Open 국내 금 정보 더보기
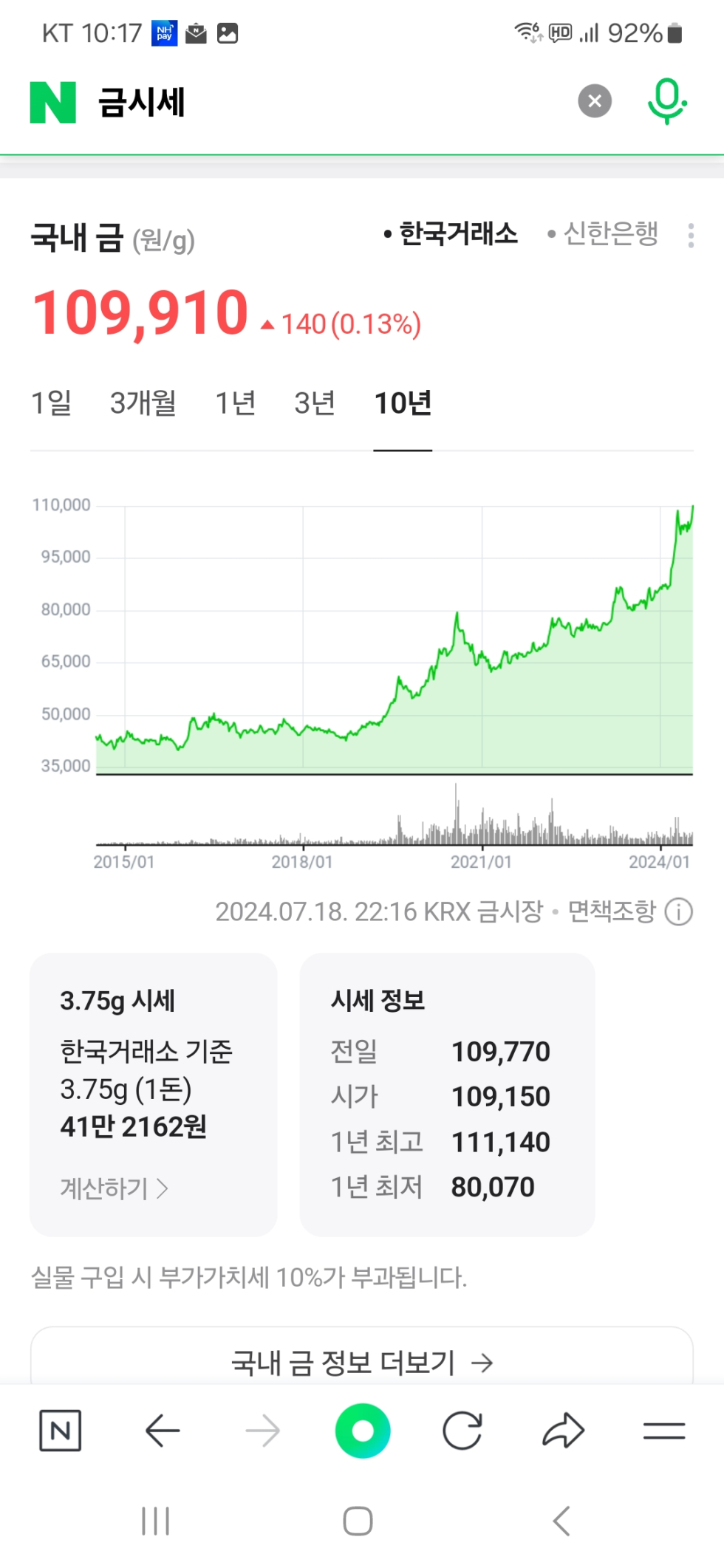Viewport: 724px width, 1568px height. pos(362,1363)
